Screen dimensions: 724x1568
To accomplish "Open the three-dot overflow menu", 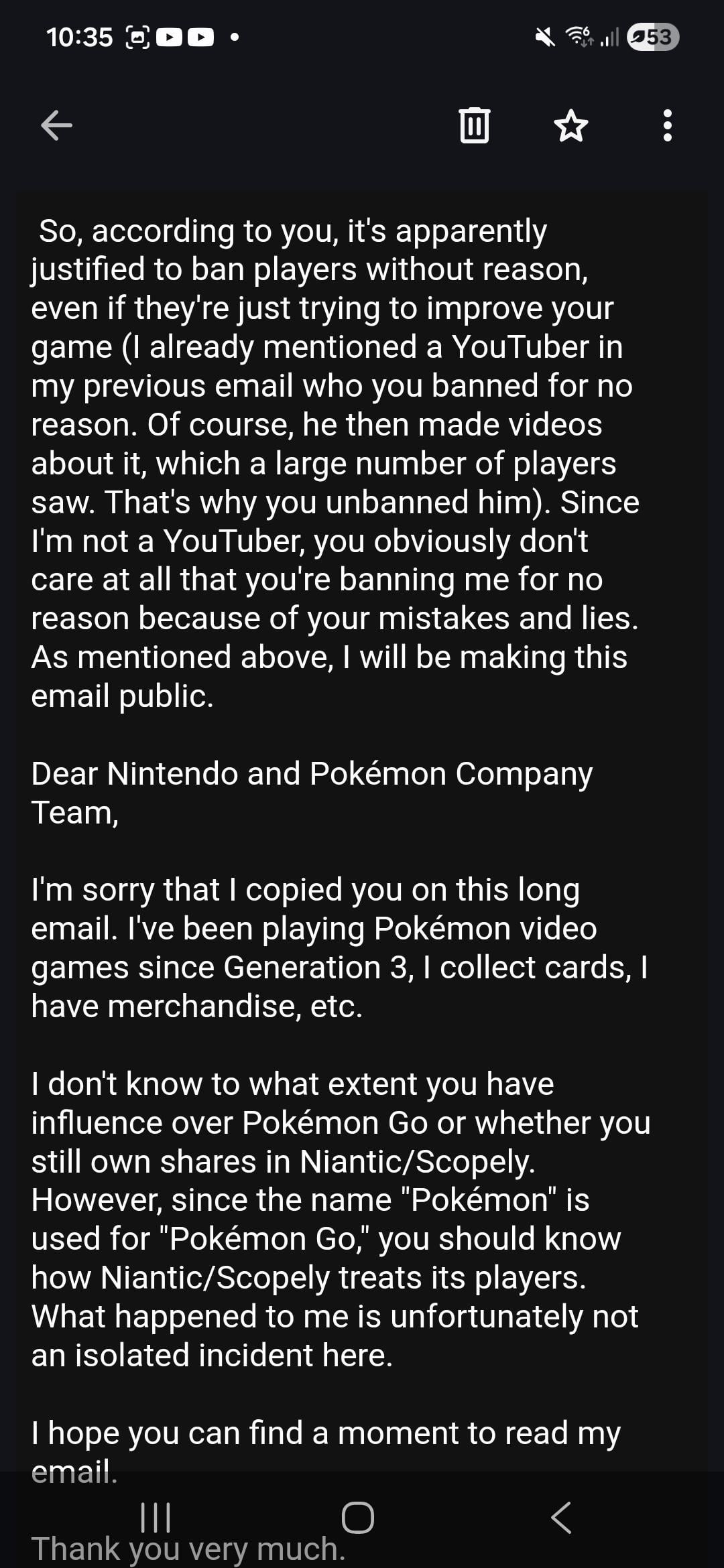I will click(x=667, y=125).
